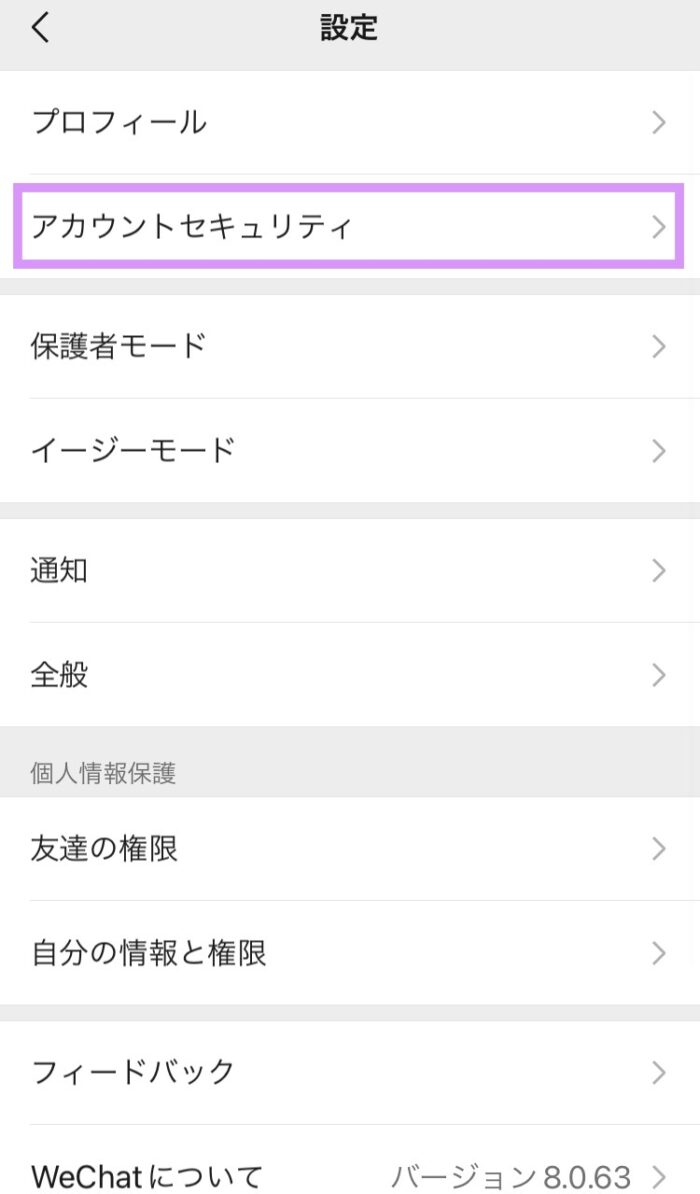Open the 全般 settings row
The width and height of the screenshot is (700, 1194).
click(x=350, y=675)
